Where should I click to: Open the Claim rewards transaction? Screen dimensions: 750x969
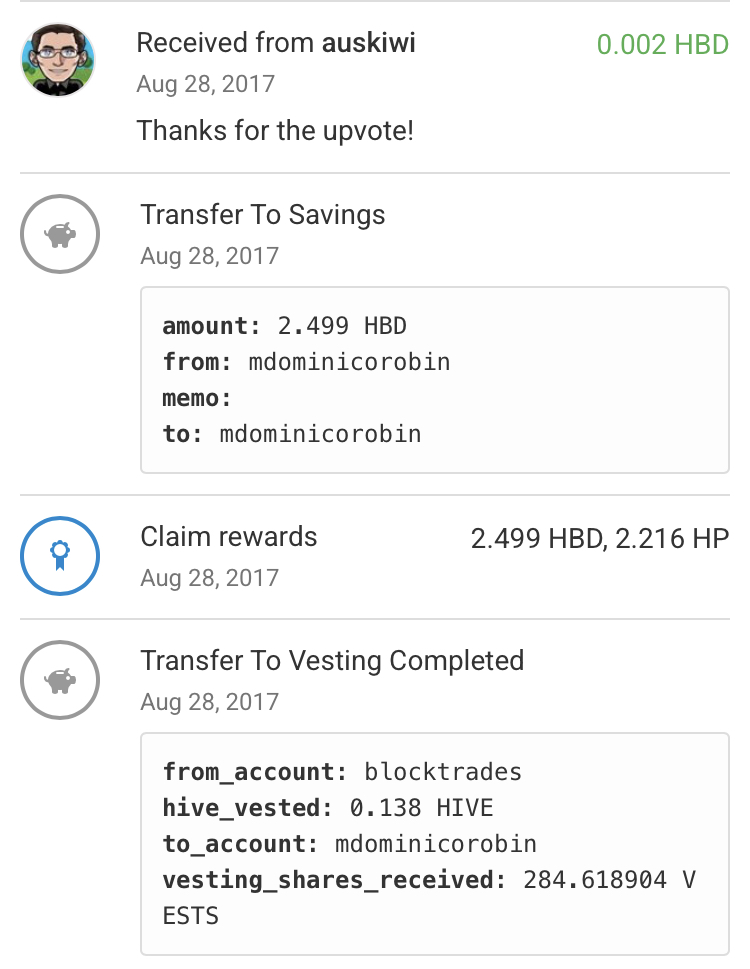pos(228,536)
